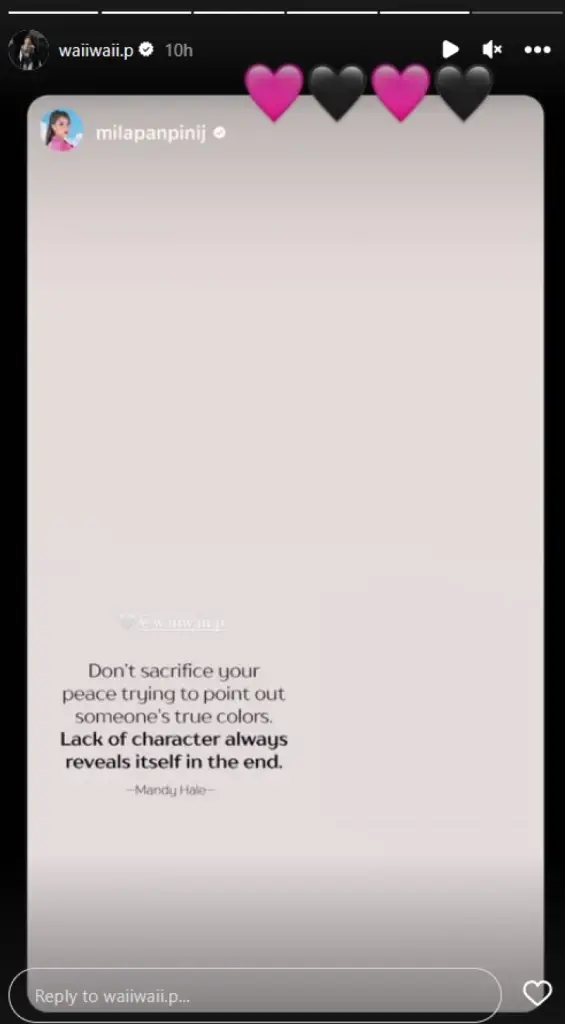Screen dimensions: 565x1024
Task: Open the three-dot overflow menu
Action: [538, 50]
